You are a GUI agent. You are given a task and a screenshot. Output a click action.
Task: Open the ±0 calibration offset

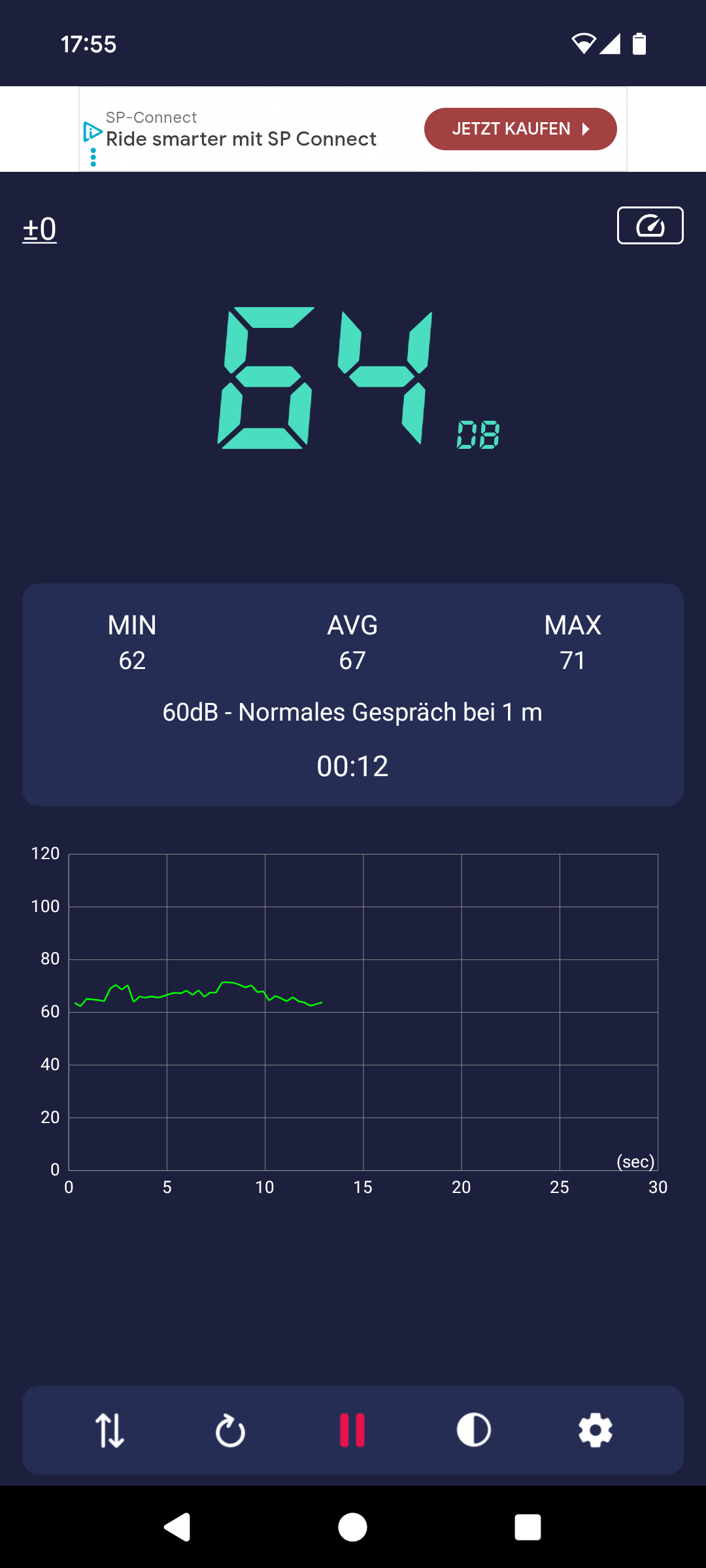click(40, 229)
